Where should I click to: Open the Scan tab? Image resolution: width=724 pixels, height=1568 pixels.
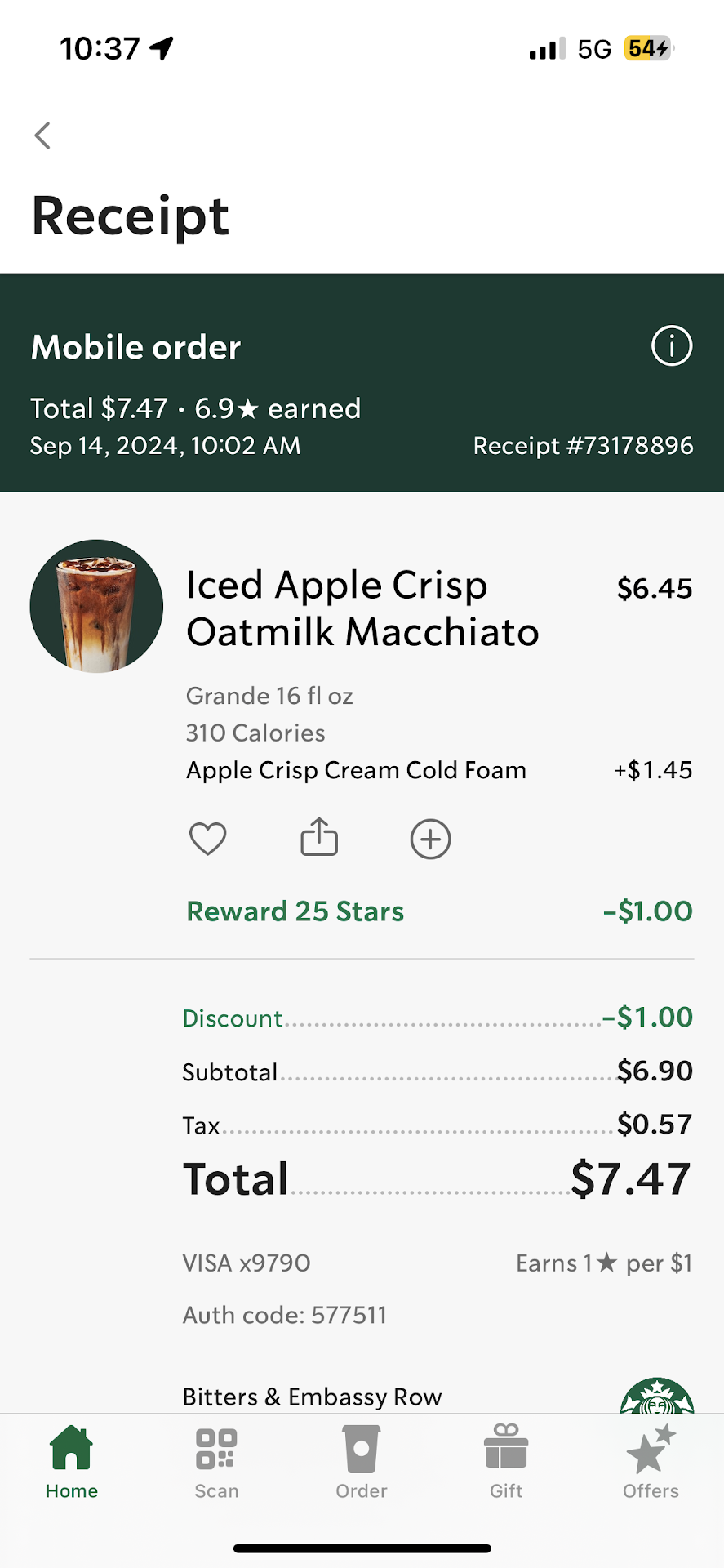pos(216,1462)
